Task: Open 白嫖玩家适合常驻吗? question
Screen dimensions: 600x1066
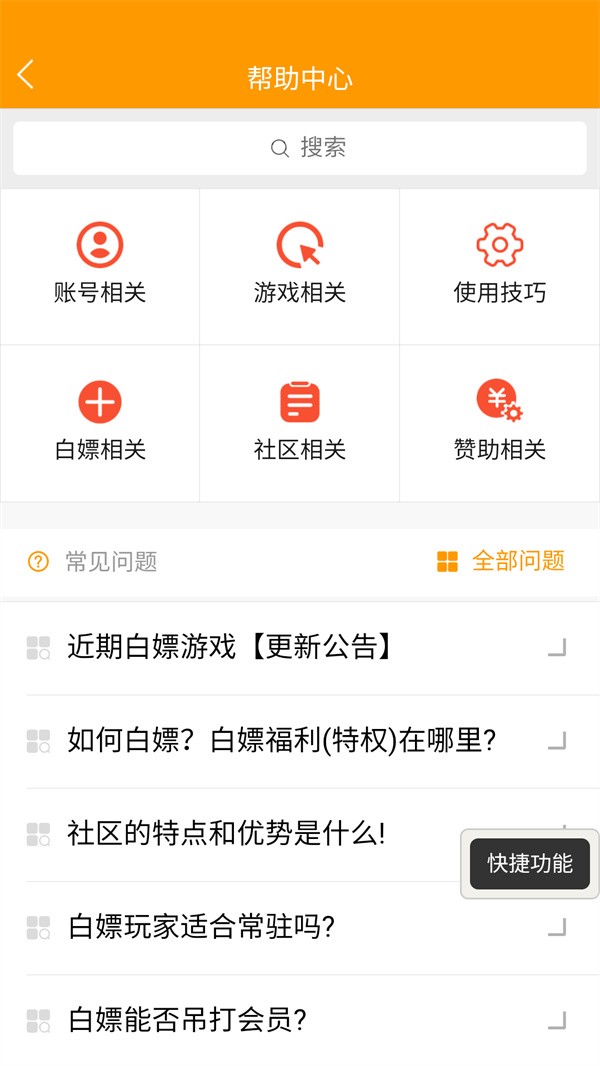Action: click(200, 927)
